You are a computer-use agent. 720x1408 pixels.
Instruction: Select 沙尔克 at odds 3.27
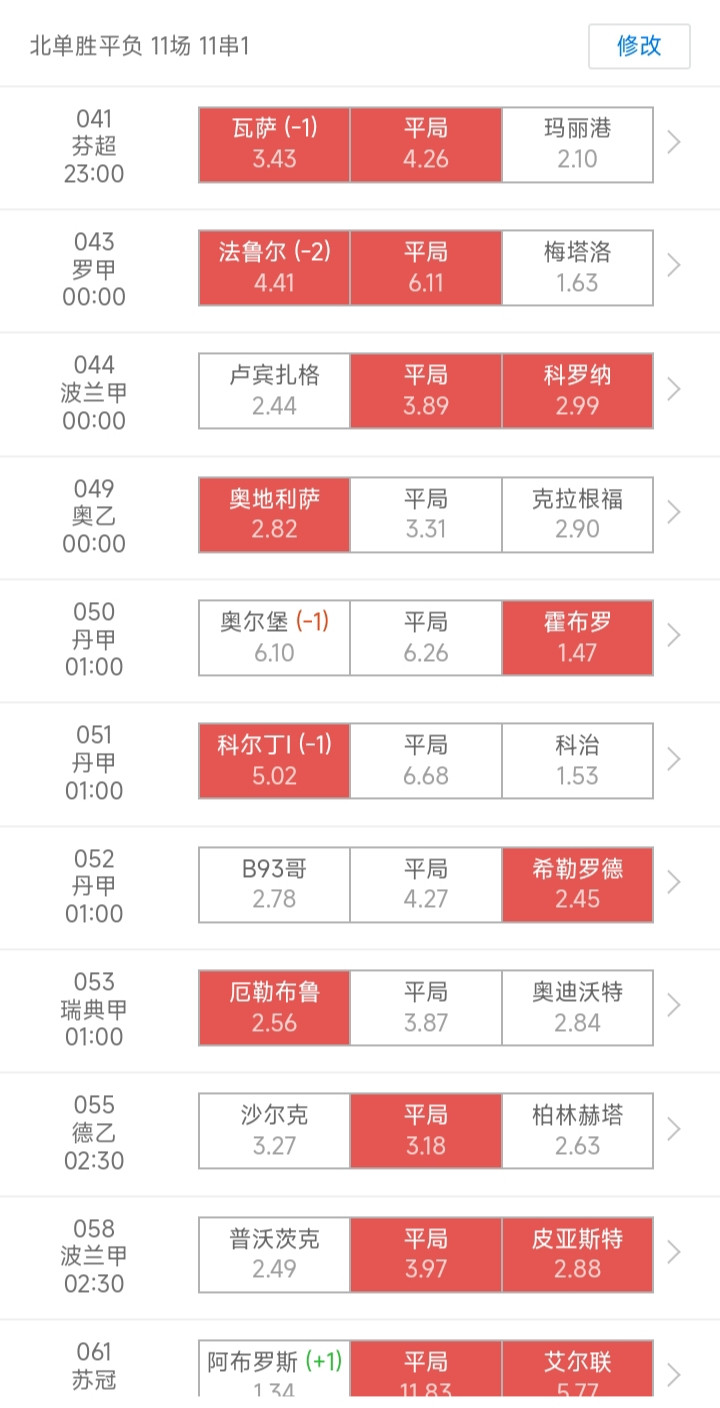(x=274, y=1130)
